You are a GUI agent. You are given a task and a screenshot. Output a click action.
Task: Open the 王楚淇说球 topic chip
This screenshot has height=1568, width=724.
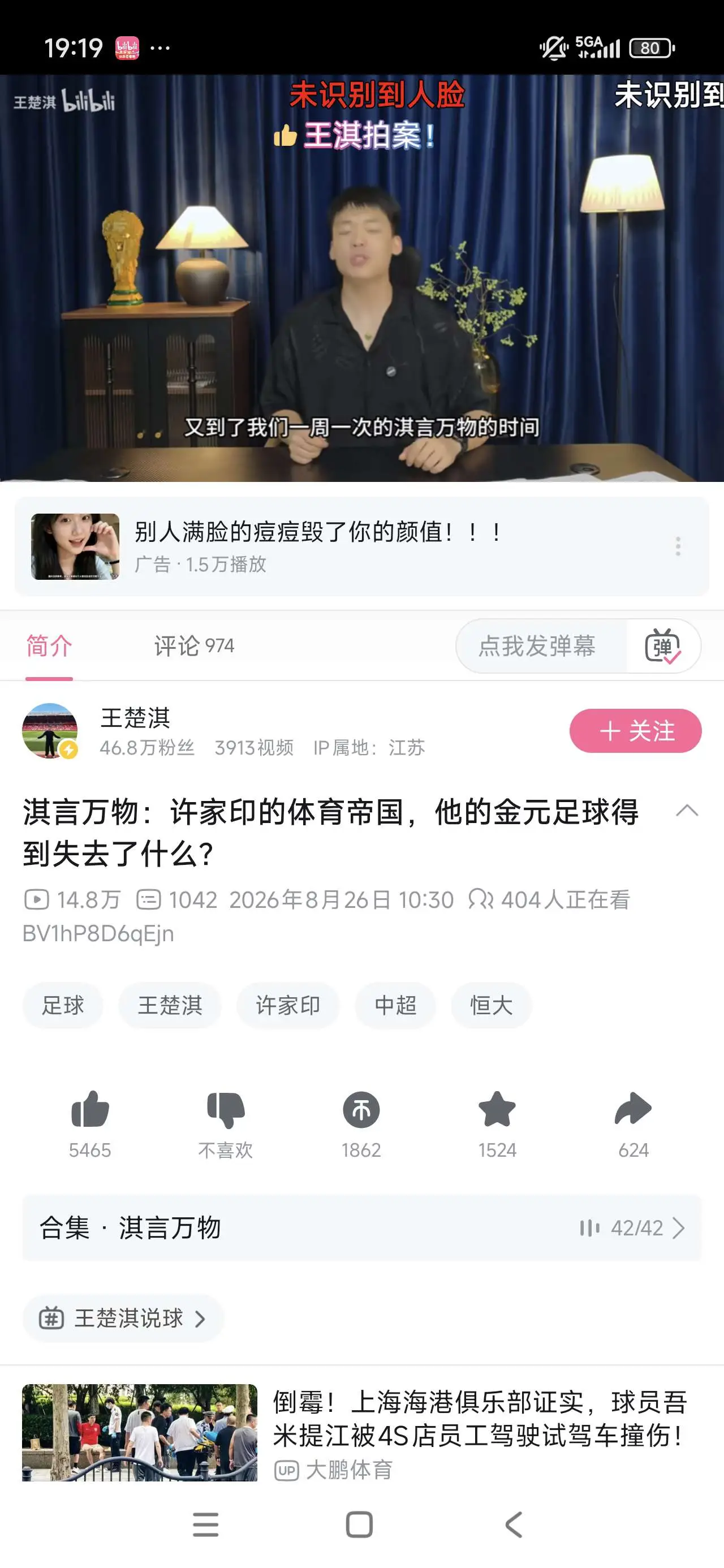123,1318
